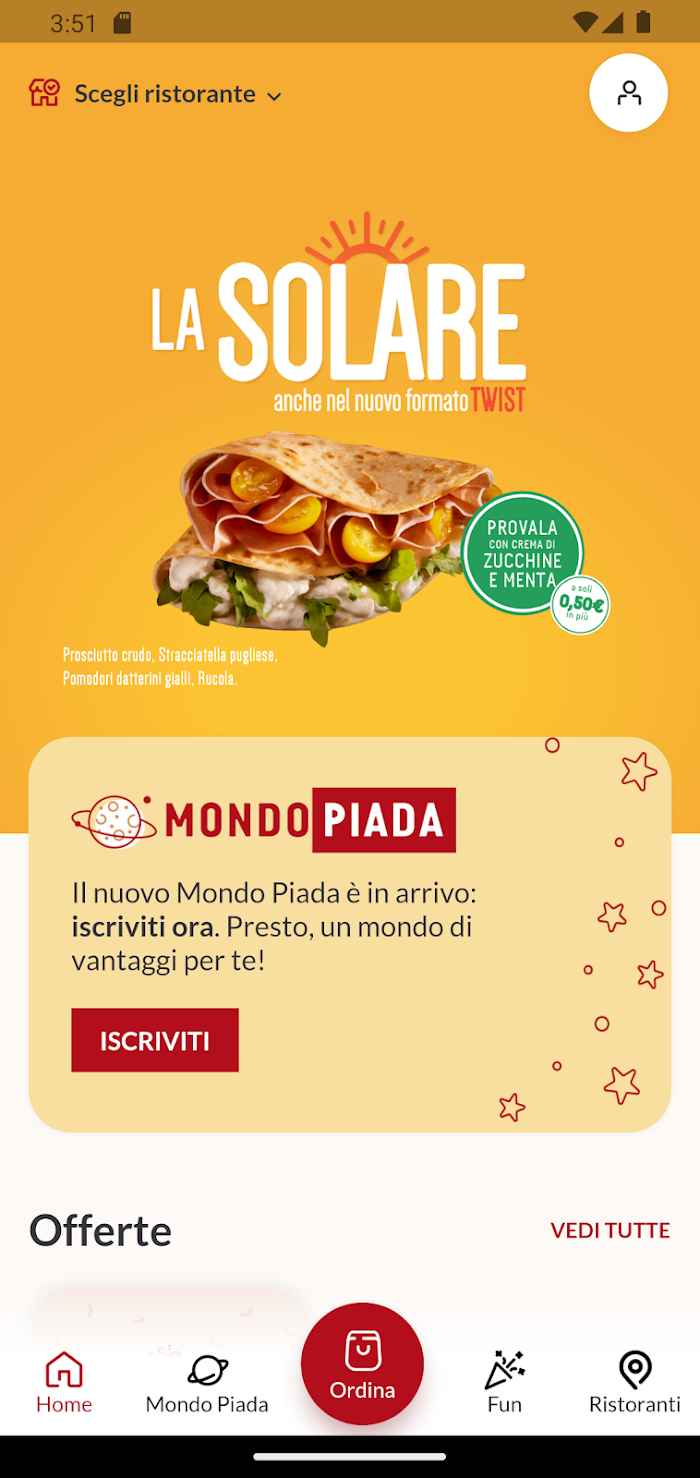Switch to the Ristoranti tab

635,1384
